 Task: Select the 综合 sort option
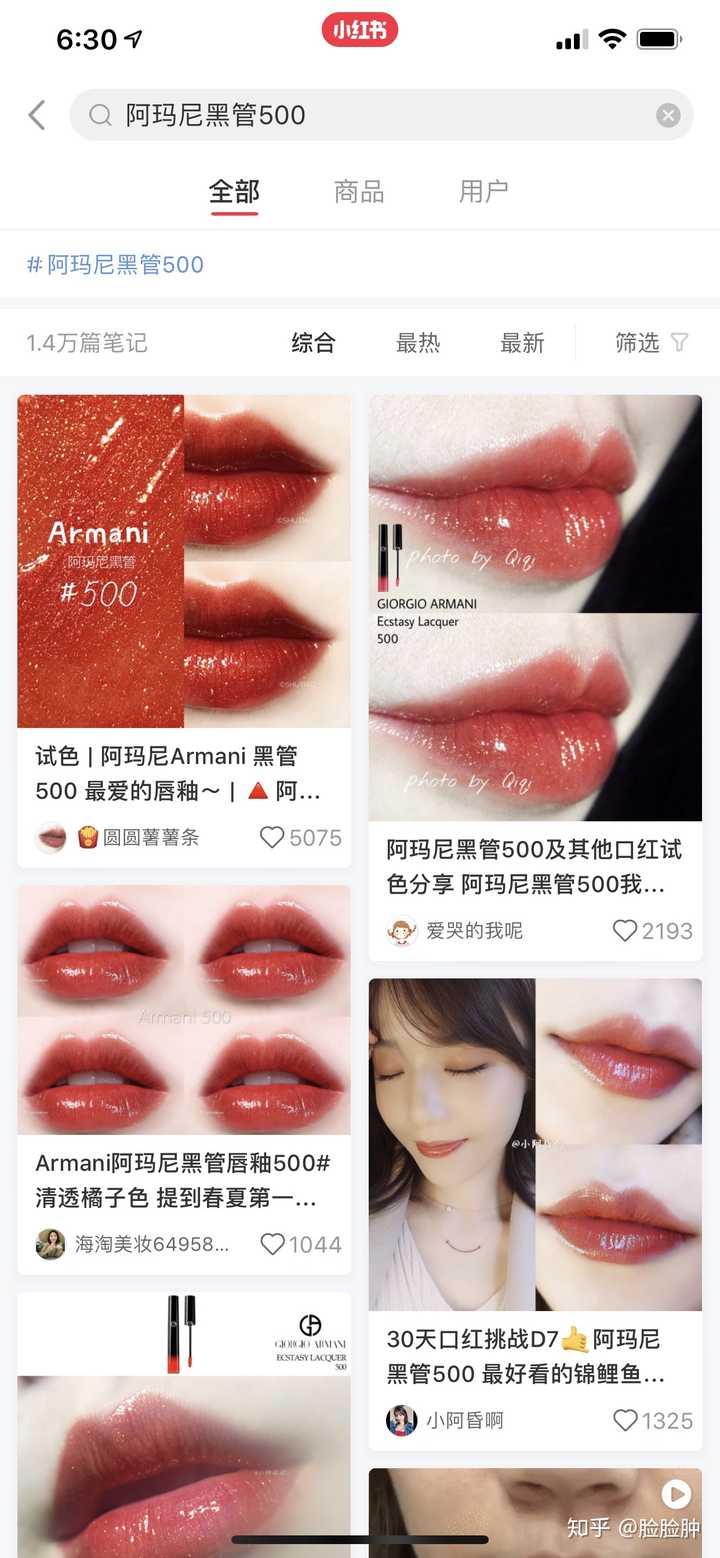pyautogui.click(x=315, y=343)
